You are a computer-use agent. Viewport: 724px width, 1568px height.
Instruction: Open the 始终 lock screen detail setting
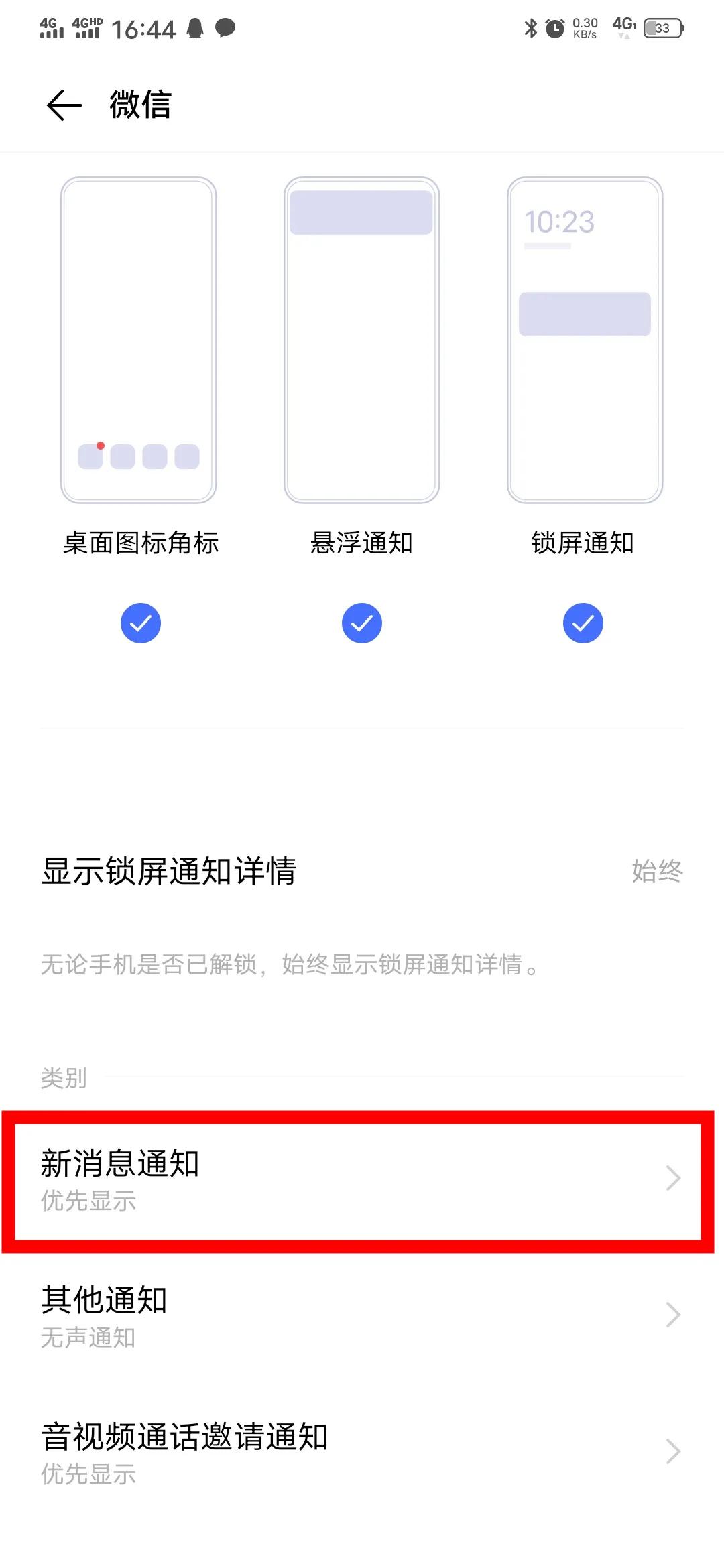(656, 870)
